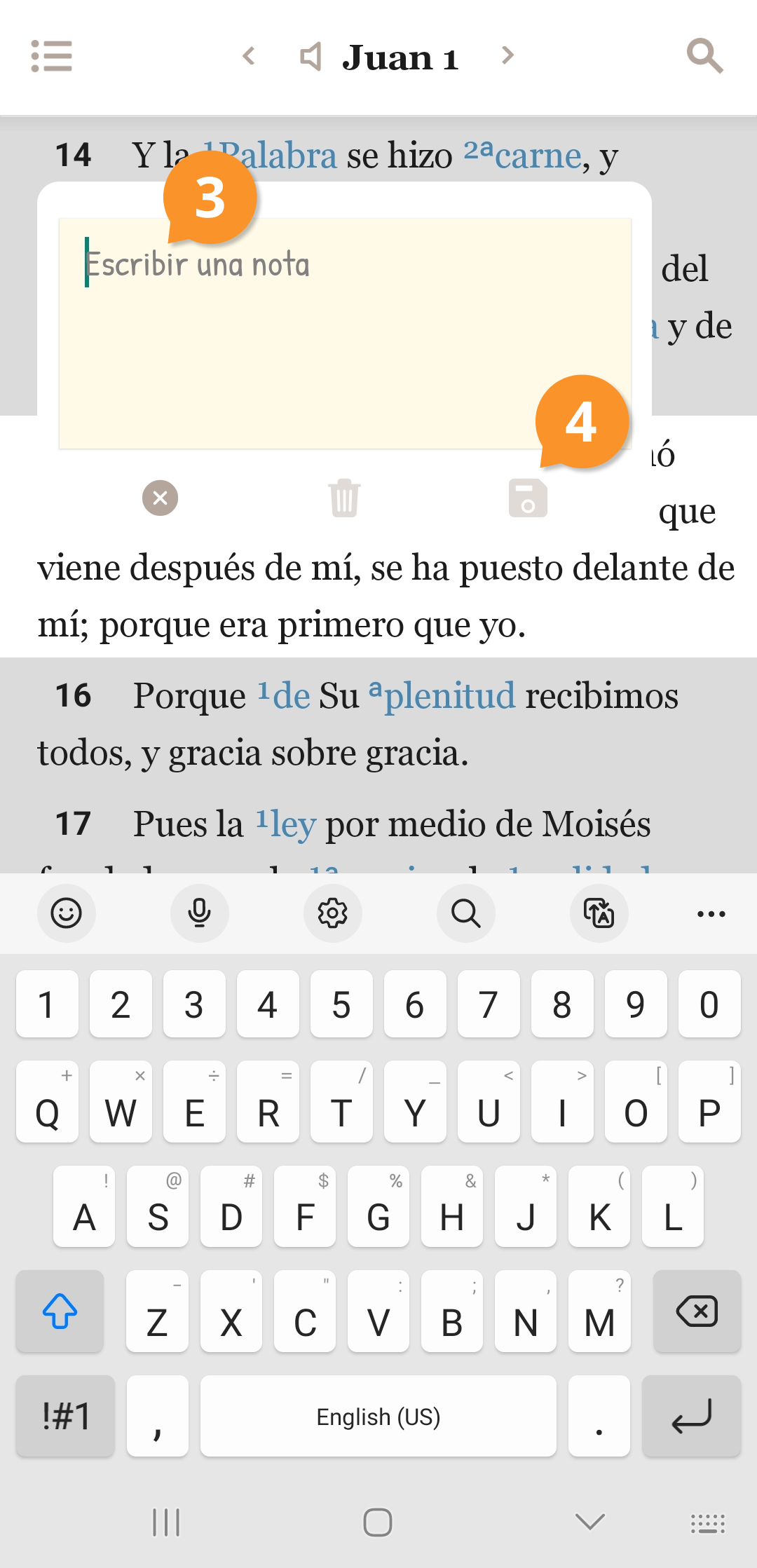Image resolution: width=757 pixels, height=1568 pixels.
Task: Go to the next chapter
Action: 508,55
